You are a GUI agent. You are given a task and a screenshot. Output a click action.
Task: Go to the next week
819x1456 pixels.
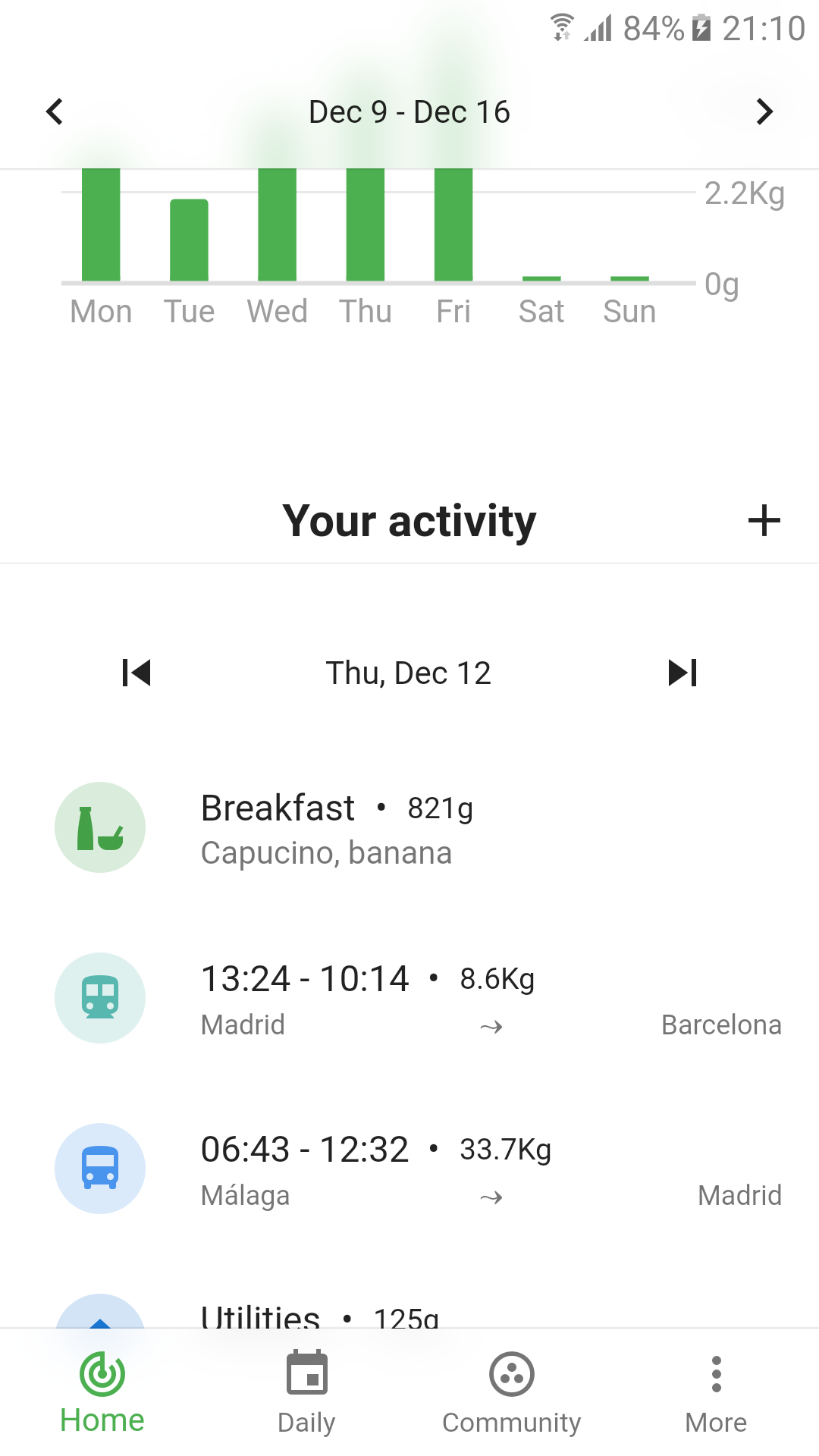[x=764, y=111]
